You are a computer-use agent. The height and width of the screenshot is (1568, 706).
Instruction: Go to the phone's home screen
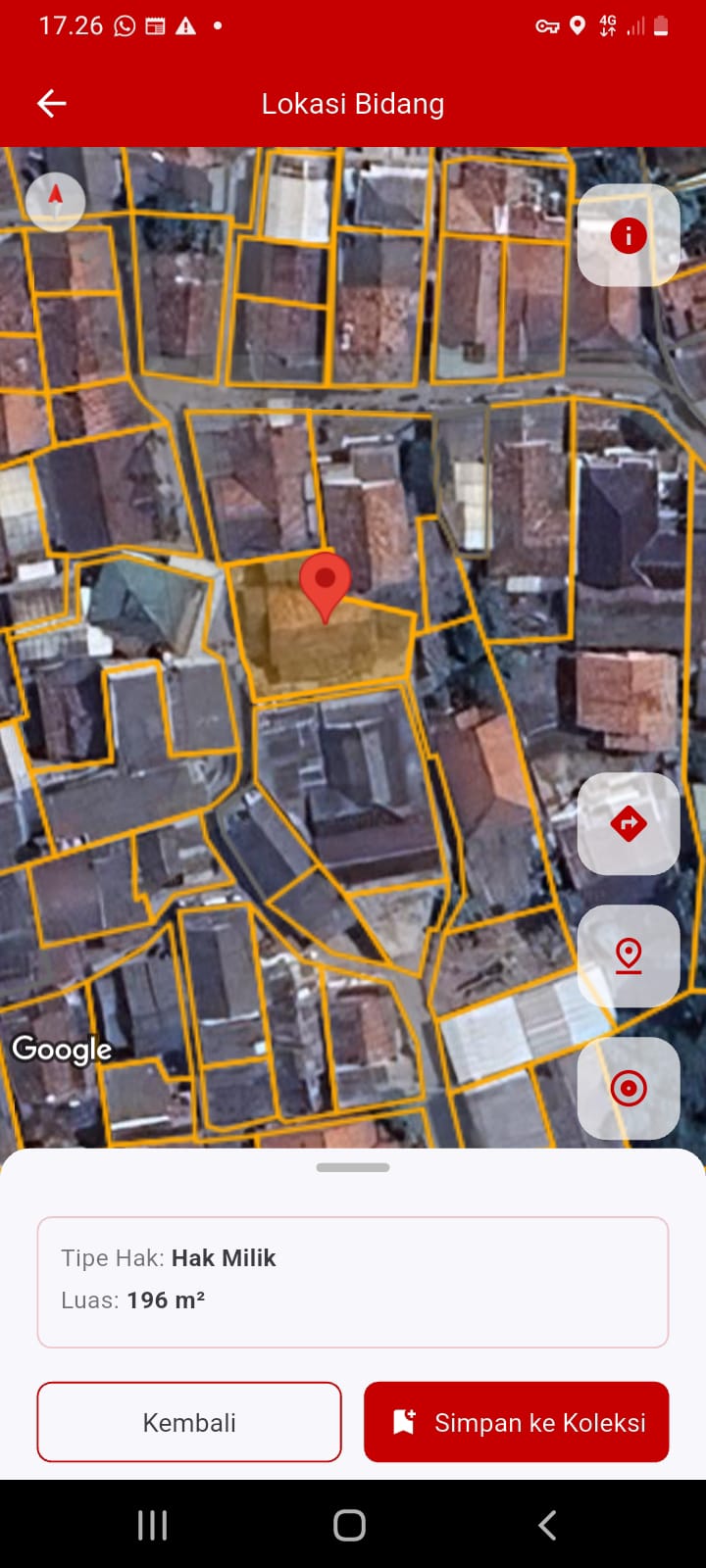(x=350, y=1525)
